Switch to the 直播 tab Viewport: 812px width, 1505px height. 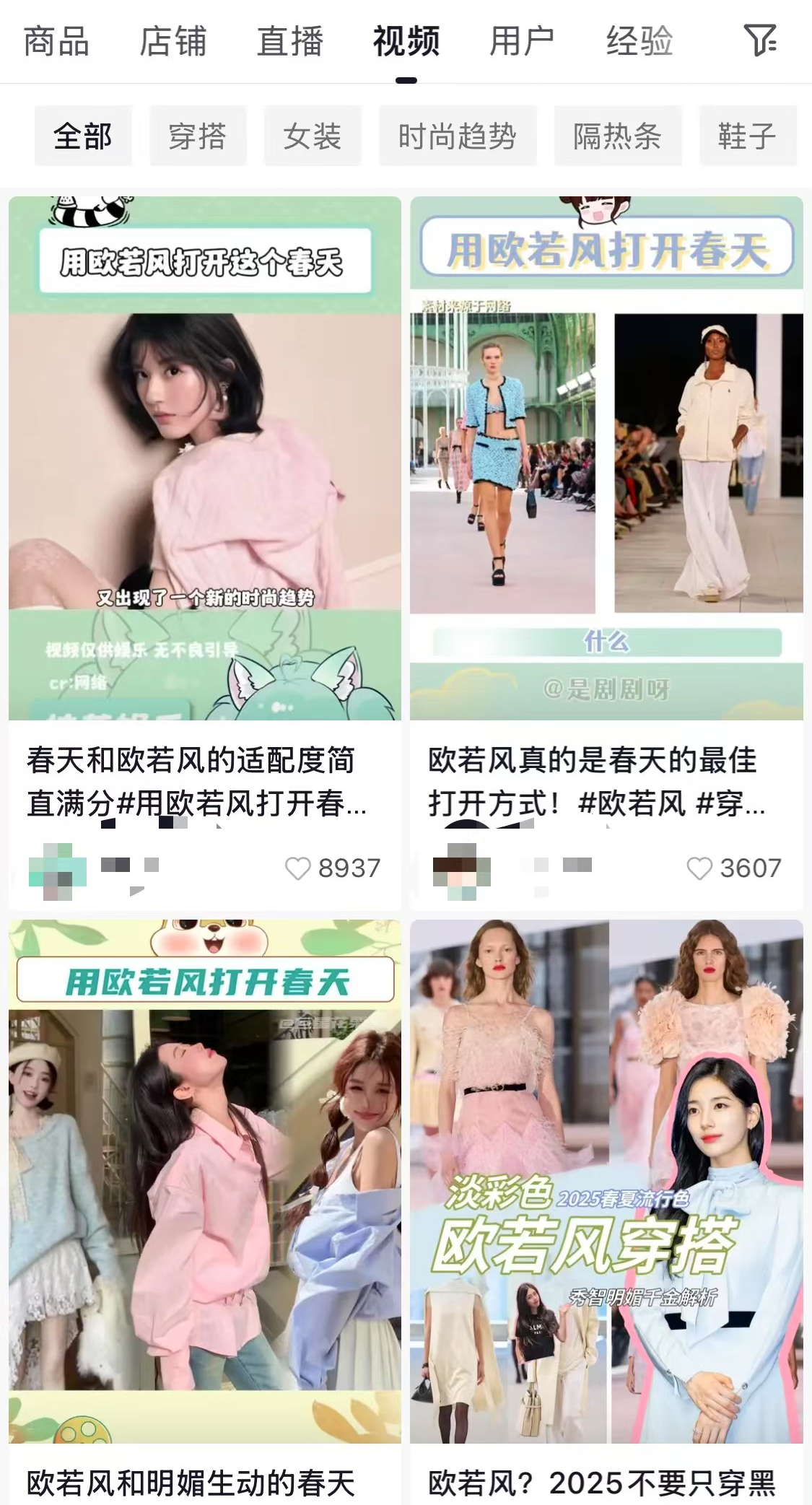(289, 41)
